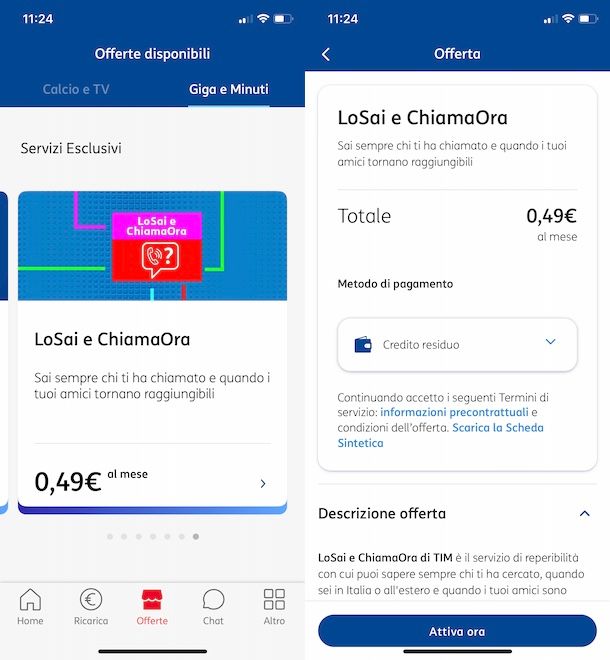Open the Ricarica tab

tap(91, 607)
